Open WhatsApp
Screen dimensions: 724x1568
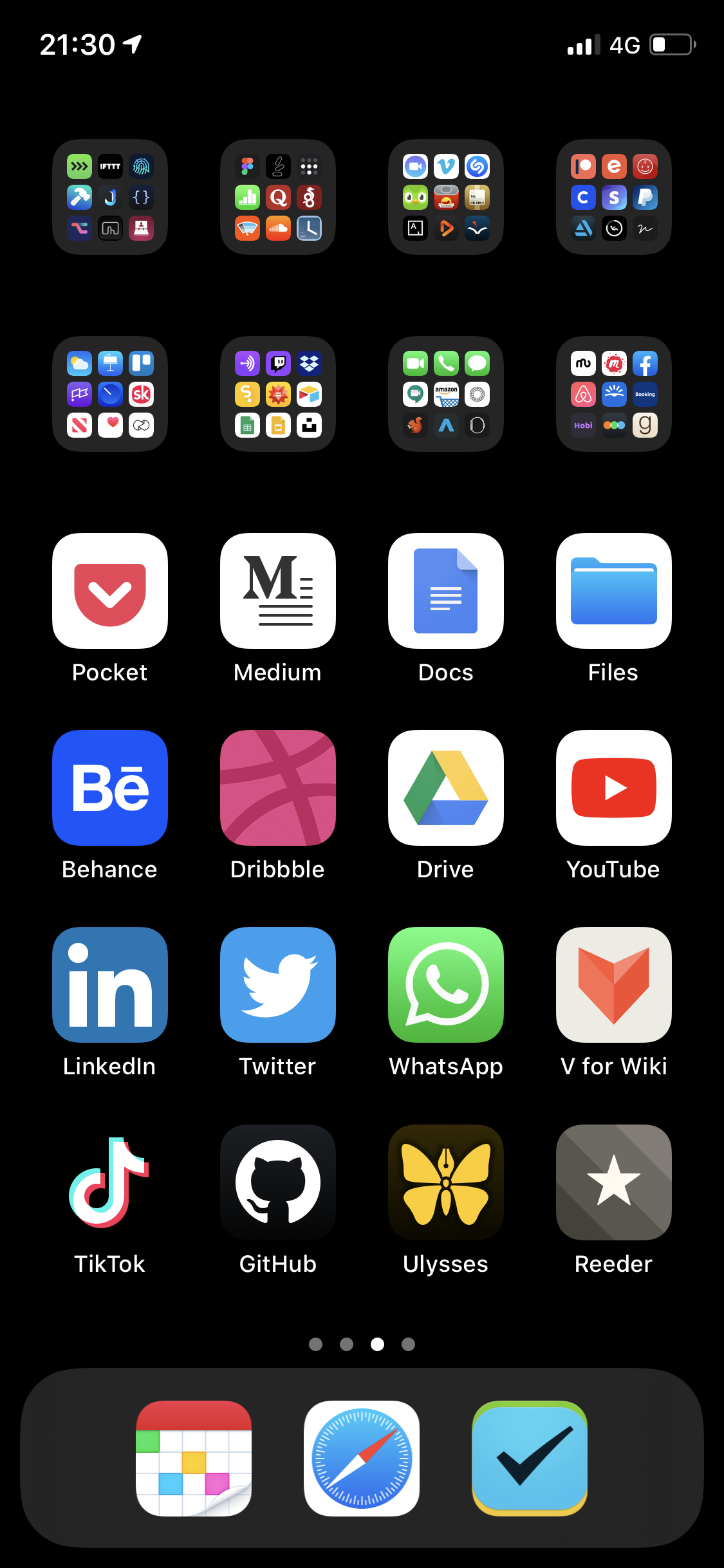coord(446,984)
